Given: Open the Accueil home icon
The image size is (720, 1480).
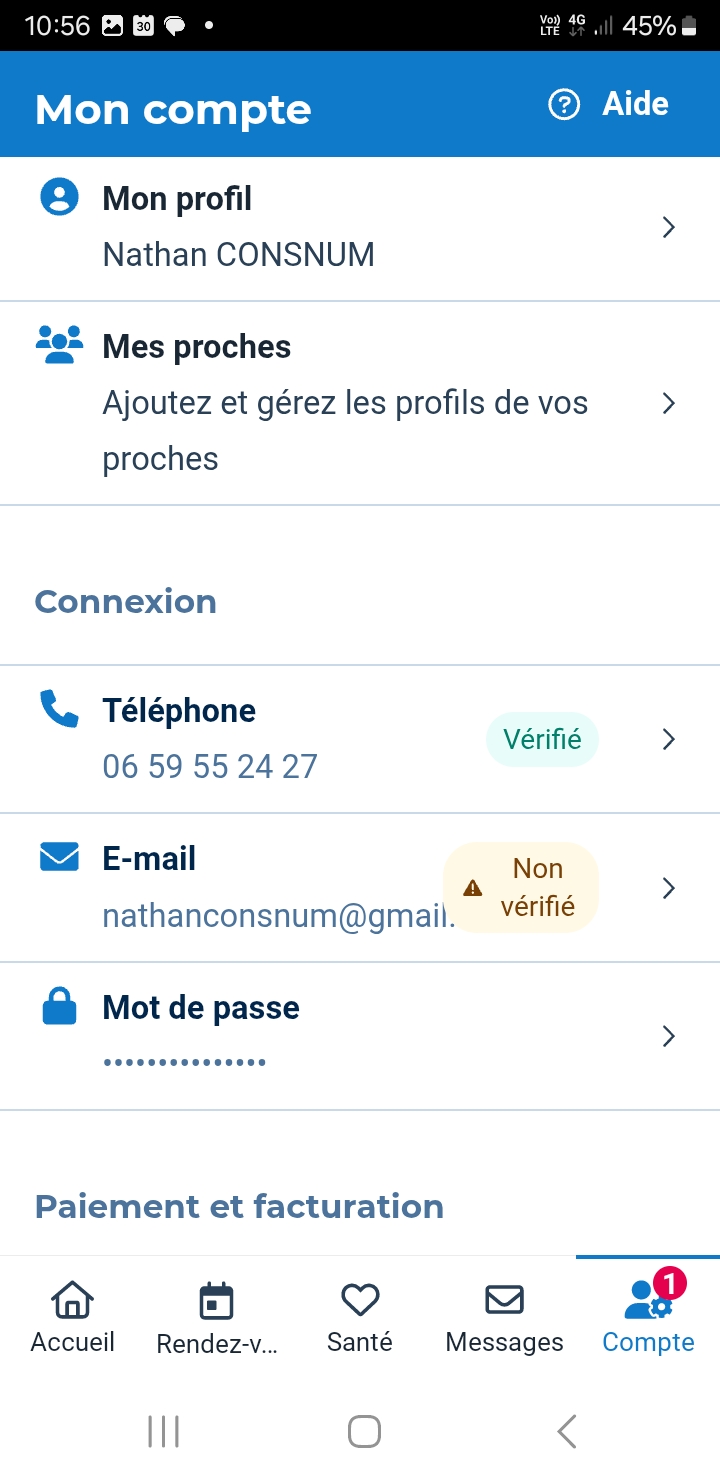Looking at the screenshot, I should pyautogui.click(x=71, y=1298).
